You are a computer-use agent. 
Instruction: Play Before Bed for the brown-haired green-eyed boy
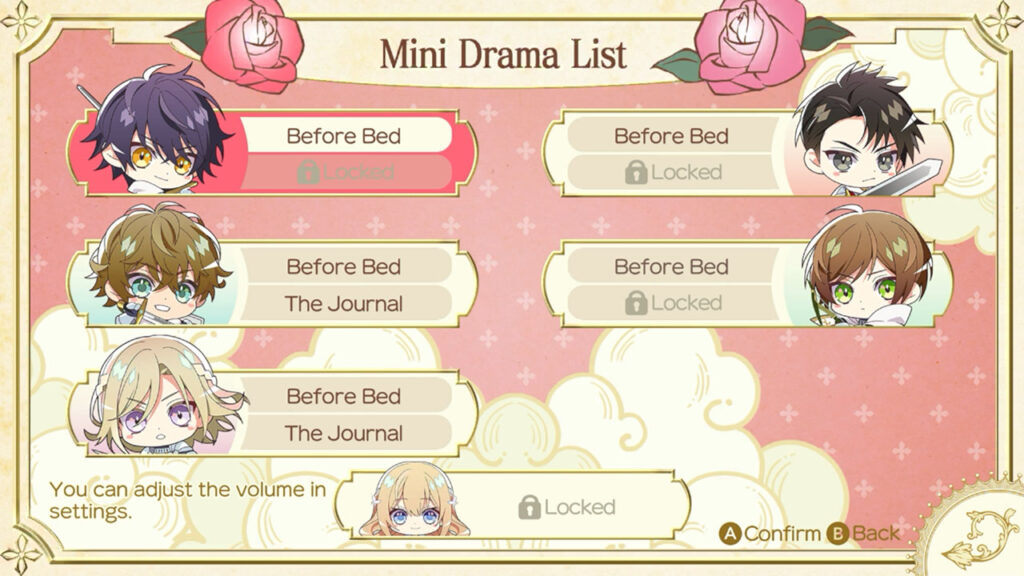coord(671,267)
